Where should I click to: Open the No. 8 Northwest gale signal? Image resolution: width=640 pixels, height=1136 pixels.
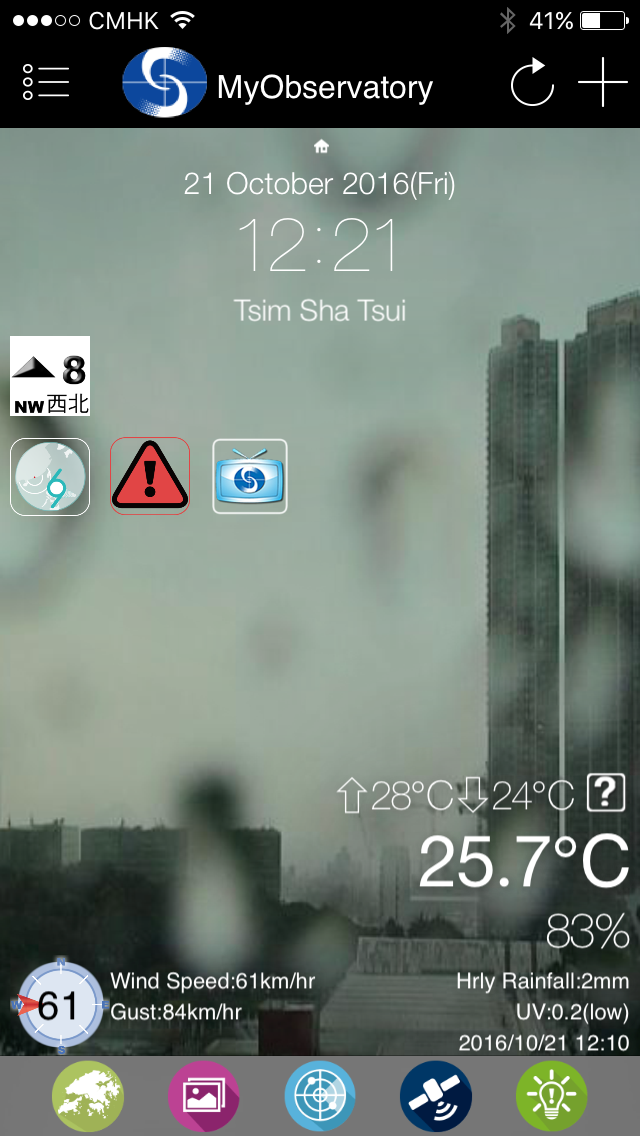click(x=50, y=376)
